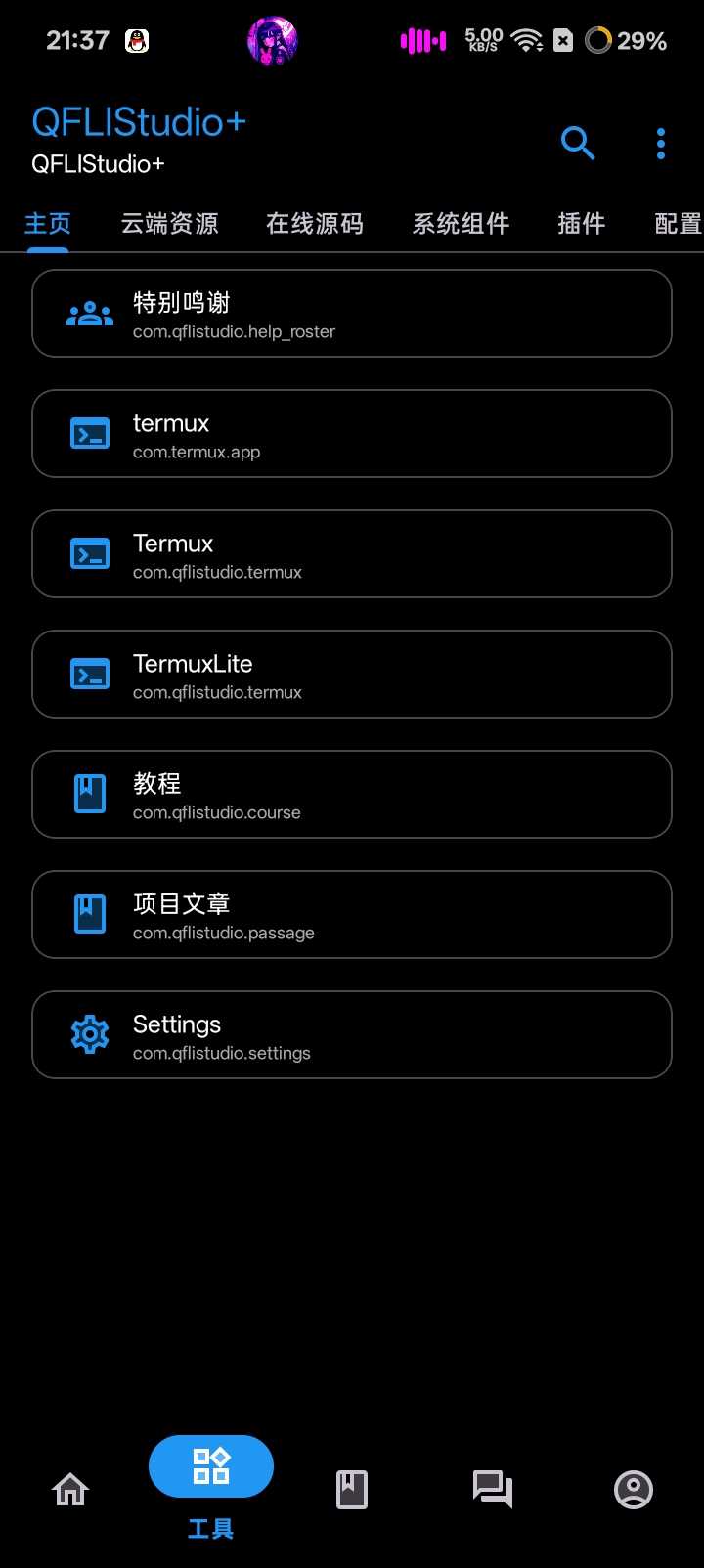
Task: Switch to the 云端资源 tab
Action: pos(169,224)
